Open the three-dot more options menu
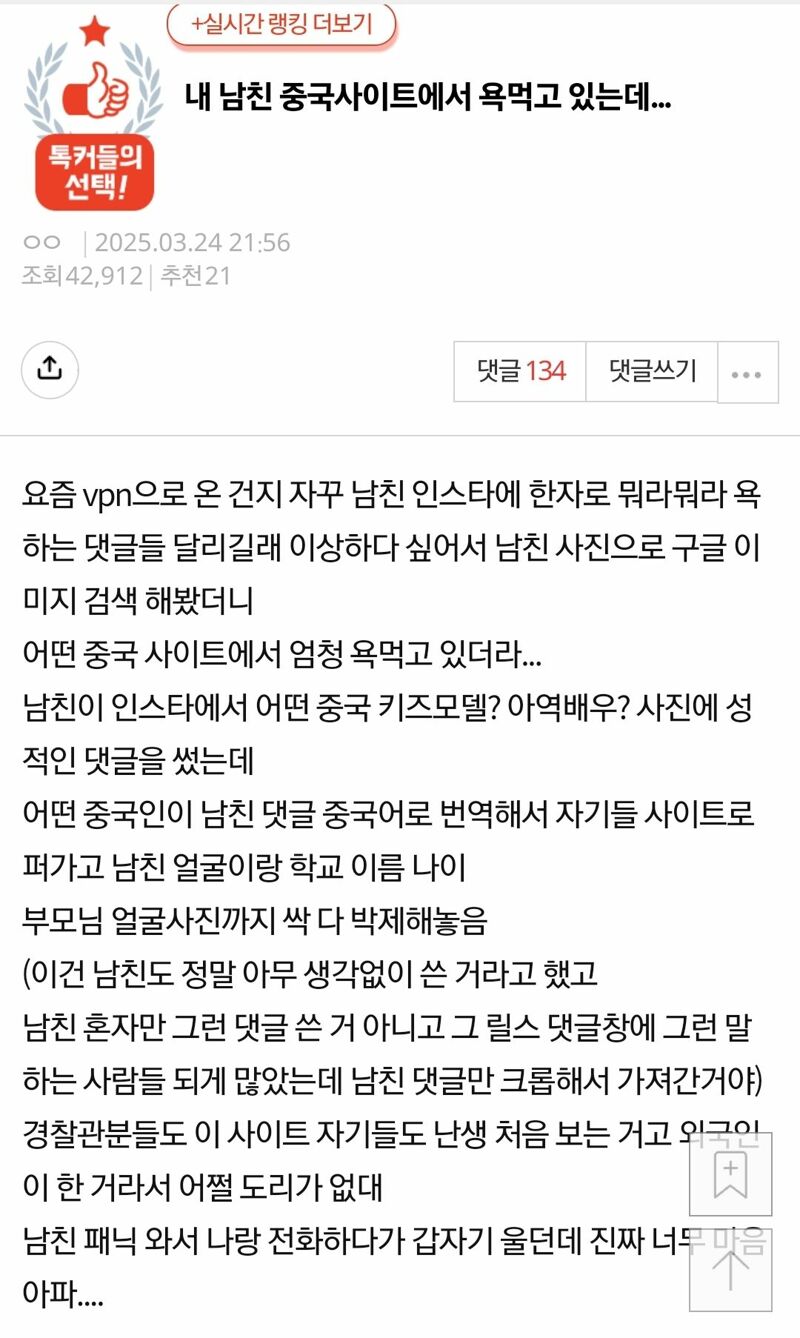This screenshot has width=800, height=1338. coord(748,373)
